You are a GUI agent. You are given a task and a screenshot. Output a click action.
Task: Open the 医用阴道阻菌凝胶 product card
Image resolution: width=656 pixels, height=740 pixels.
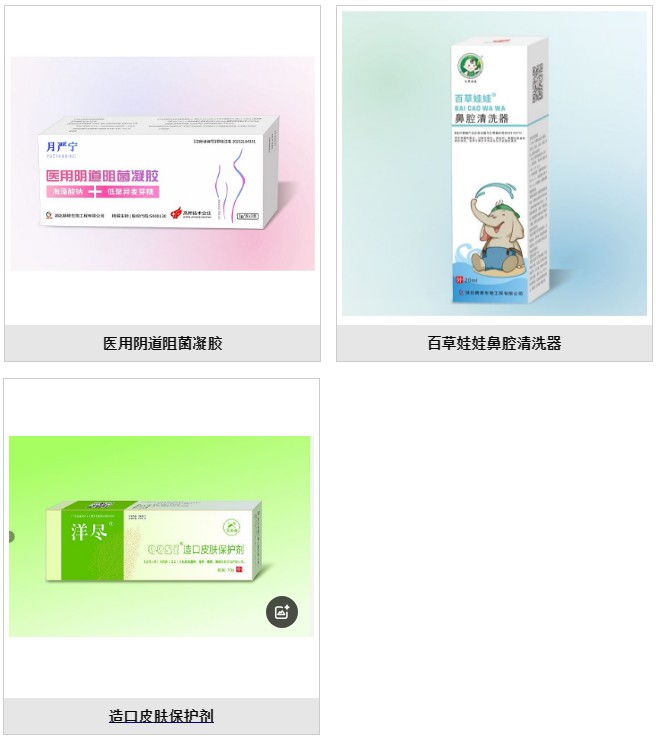tap(162, 164)
